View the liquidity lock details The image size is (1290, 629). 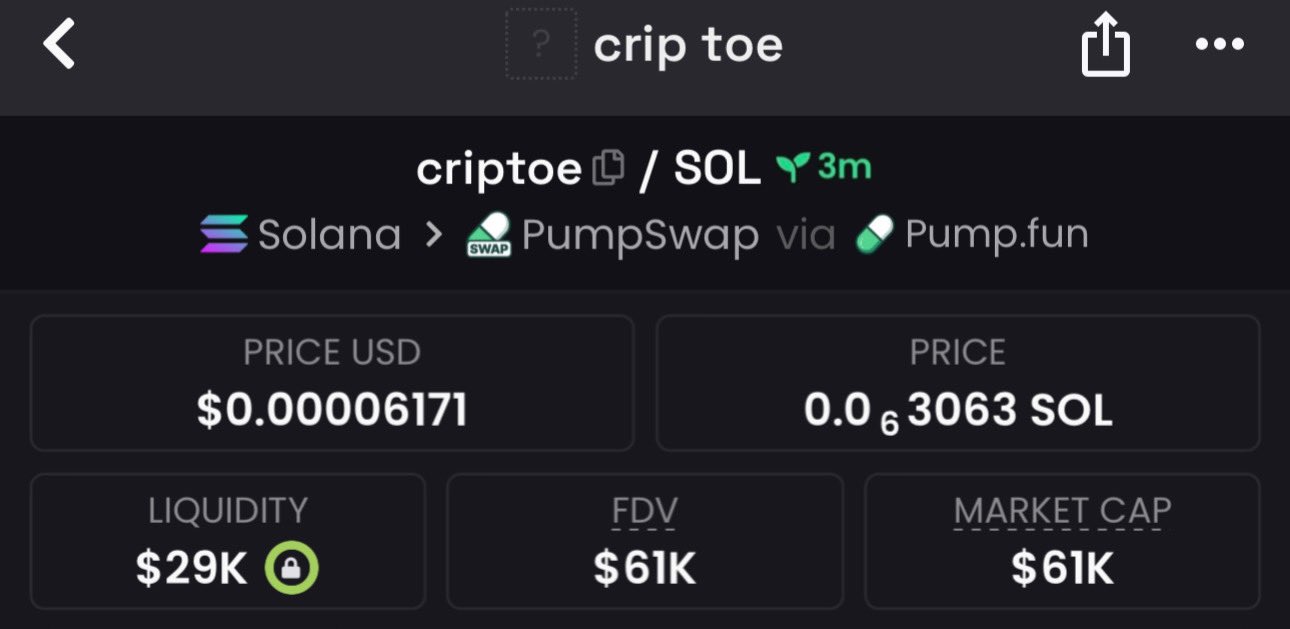[291, 569]
